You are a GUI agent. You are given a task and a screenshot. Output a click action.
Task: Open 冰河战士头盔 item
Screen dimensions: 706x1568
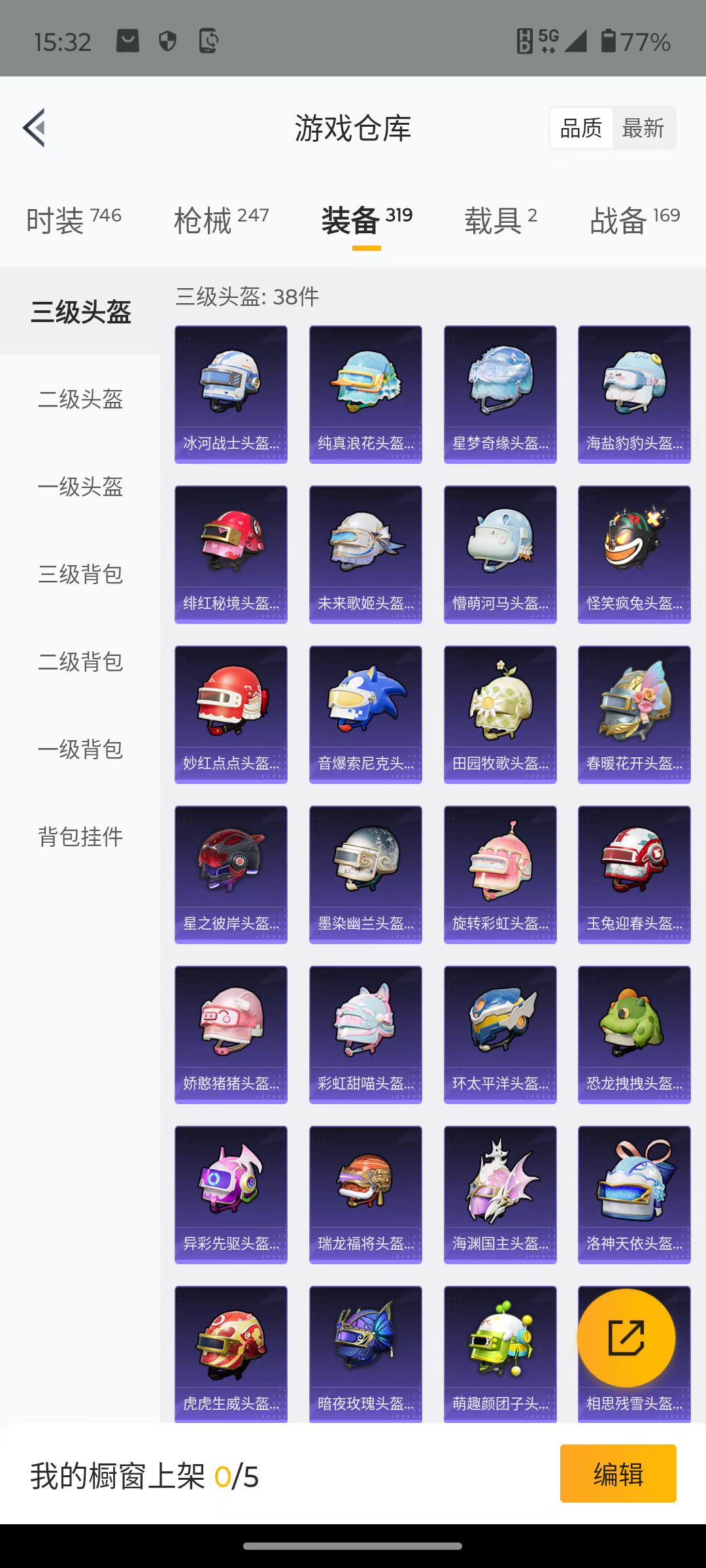[x=231, y=395]
